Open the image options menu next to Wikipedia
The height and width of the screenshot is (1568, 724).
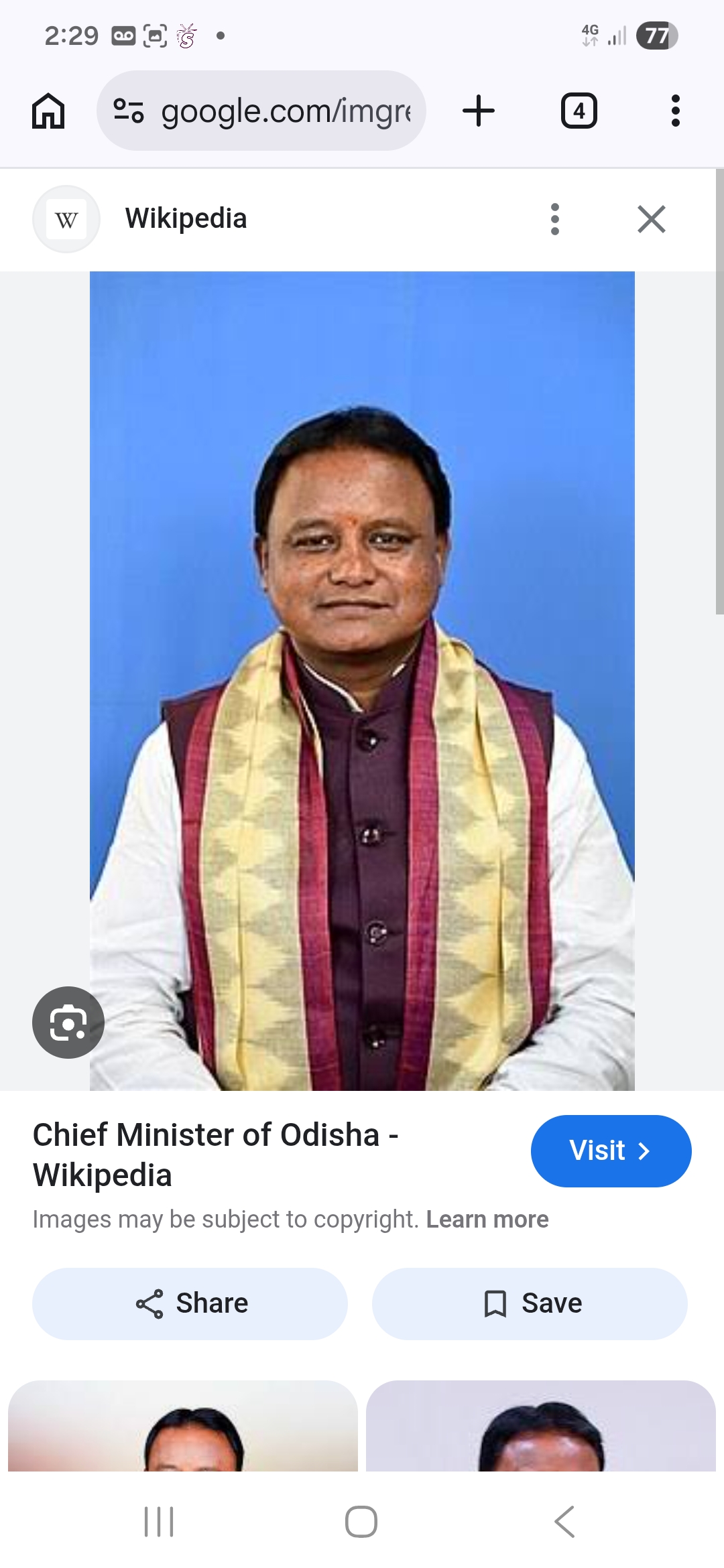[554, 219]
